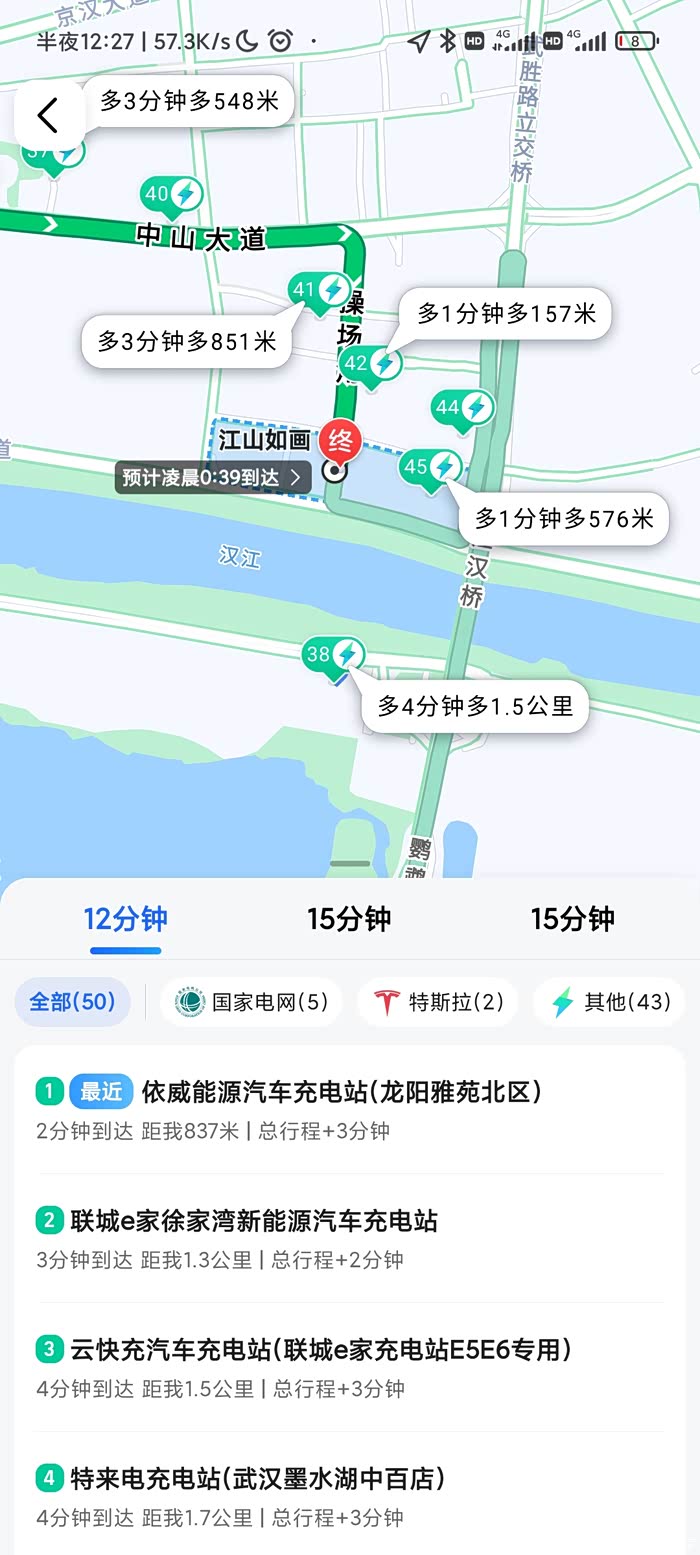Choose the third 15分钟 route
Screen dimensions: 700x1555
coord(572,919)
